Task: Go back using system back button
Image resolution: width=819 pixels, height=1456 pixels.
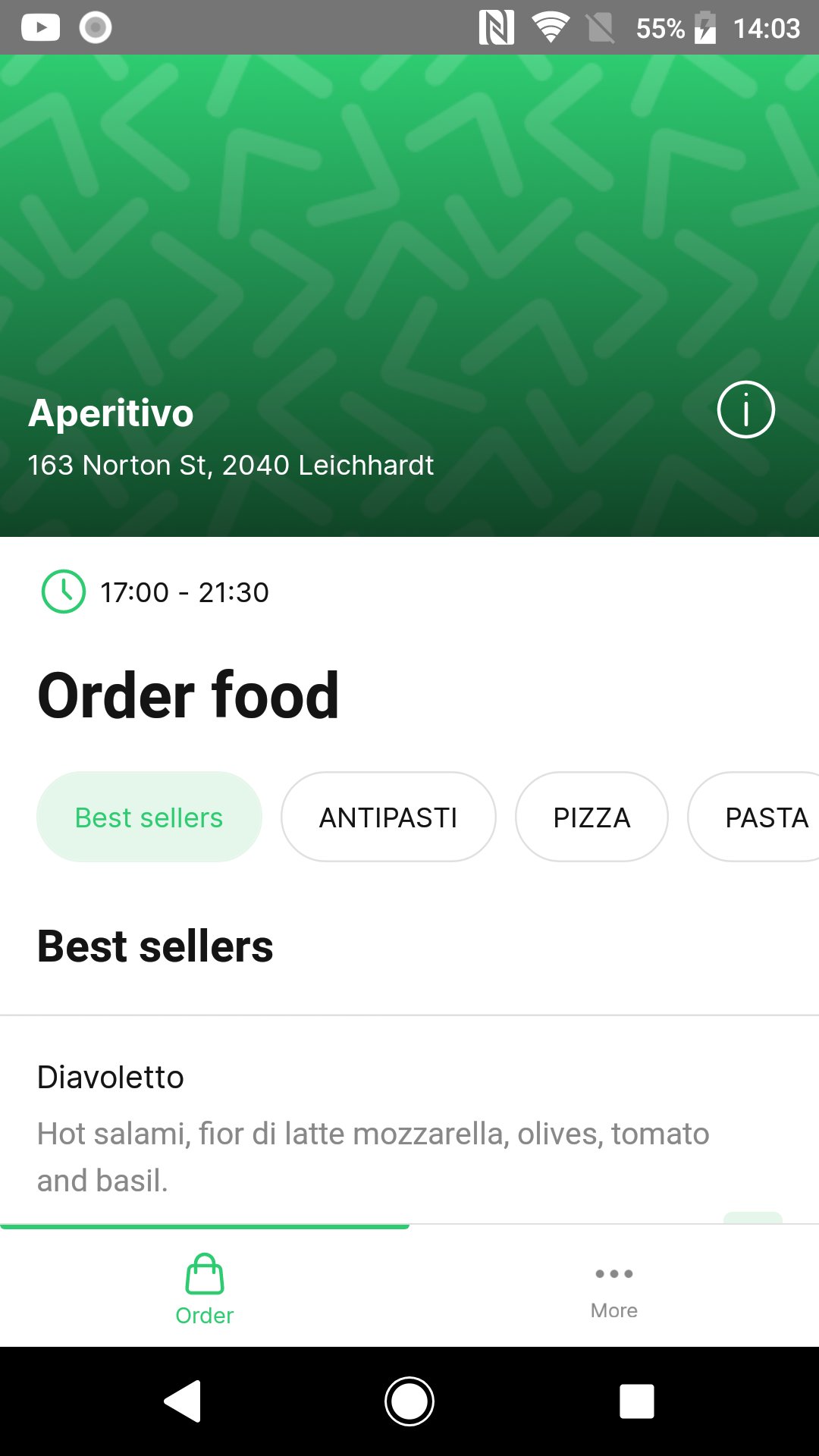Action: [183, 1401]
